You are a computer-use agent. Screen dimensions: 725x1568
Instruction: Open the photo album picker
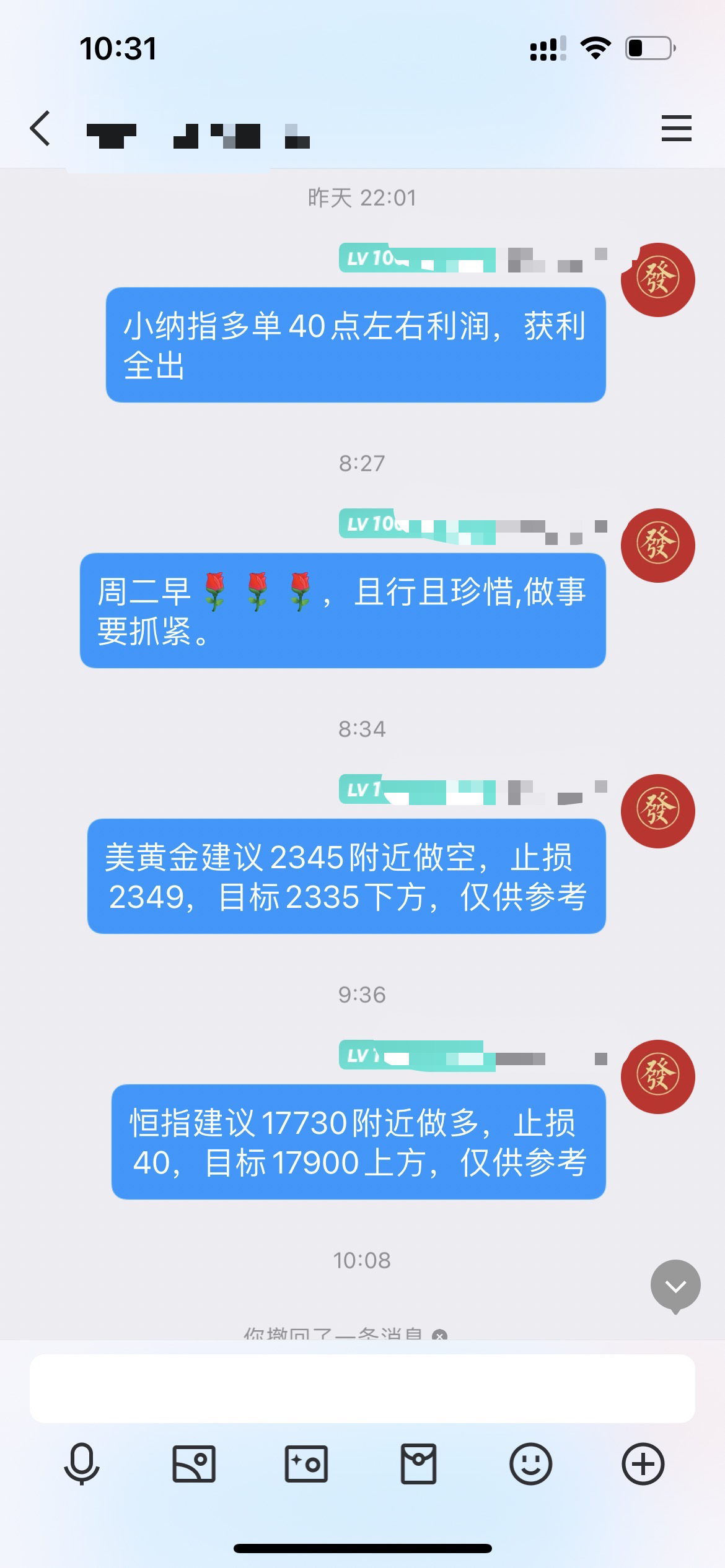(x=194, y=1464)
